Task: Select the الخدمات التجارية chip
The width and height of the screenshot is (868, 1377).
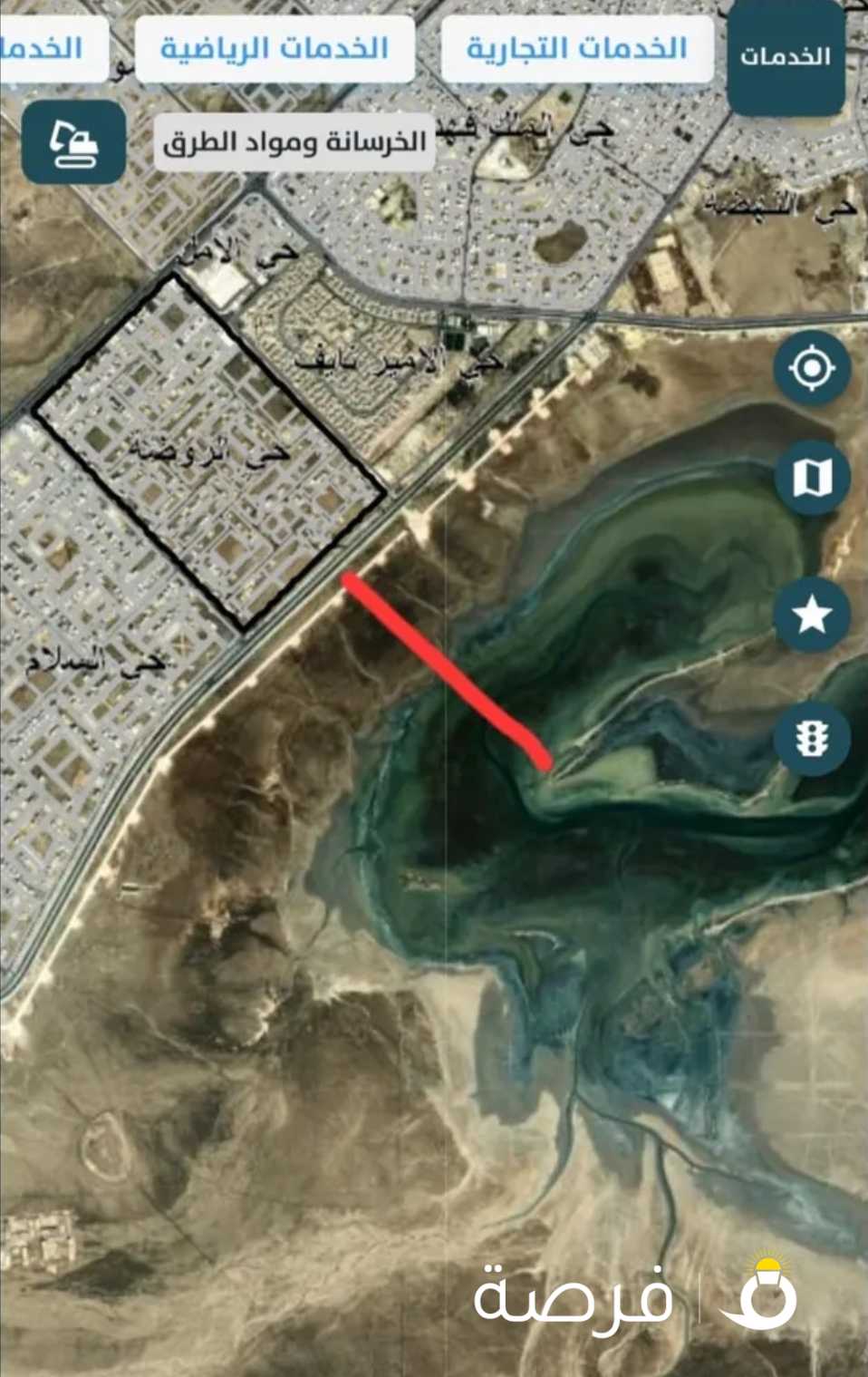Action: coord(577,48)
